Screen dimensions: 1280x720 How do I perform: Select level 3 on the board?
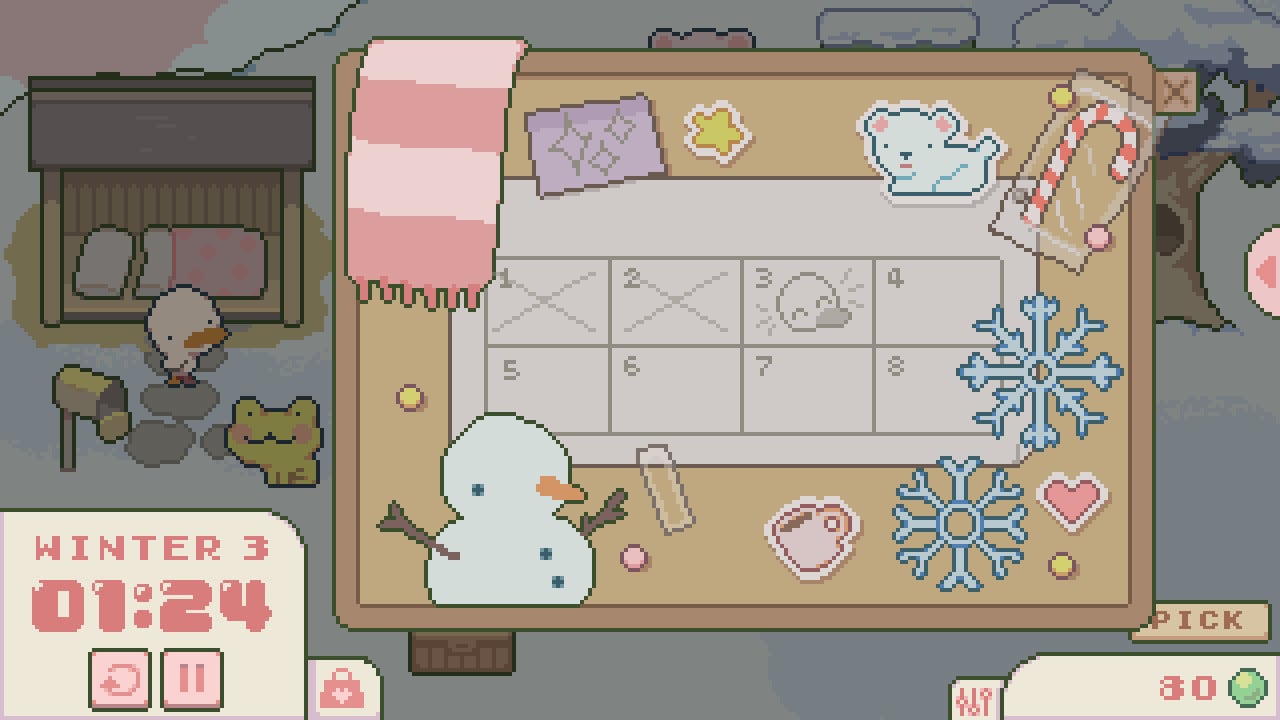808,302
